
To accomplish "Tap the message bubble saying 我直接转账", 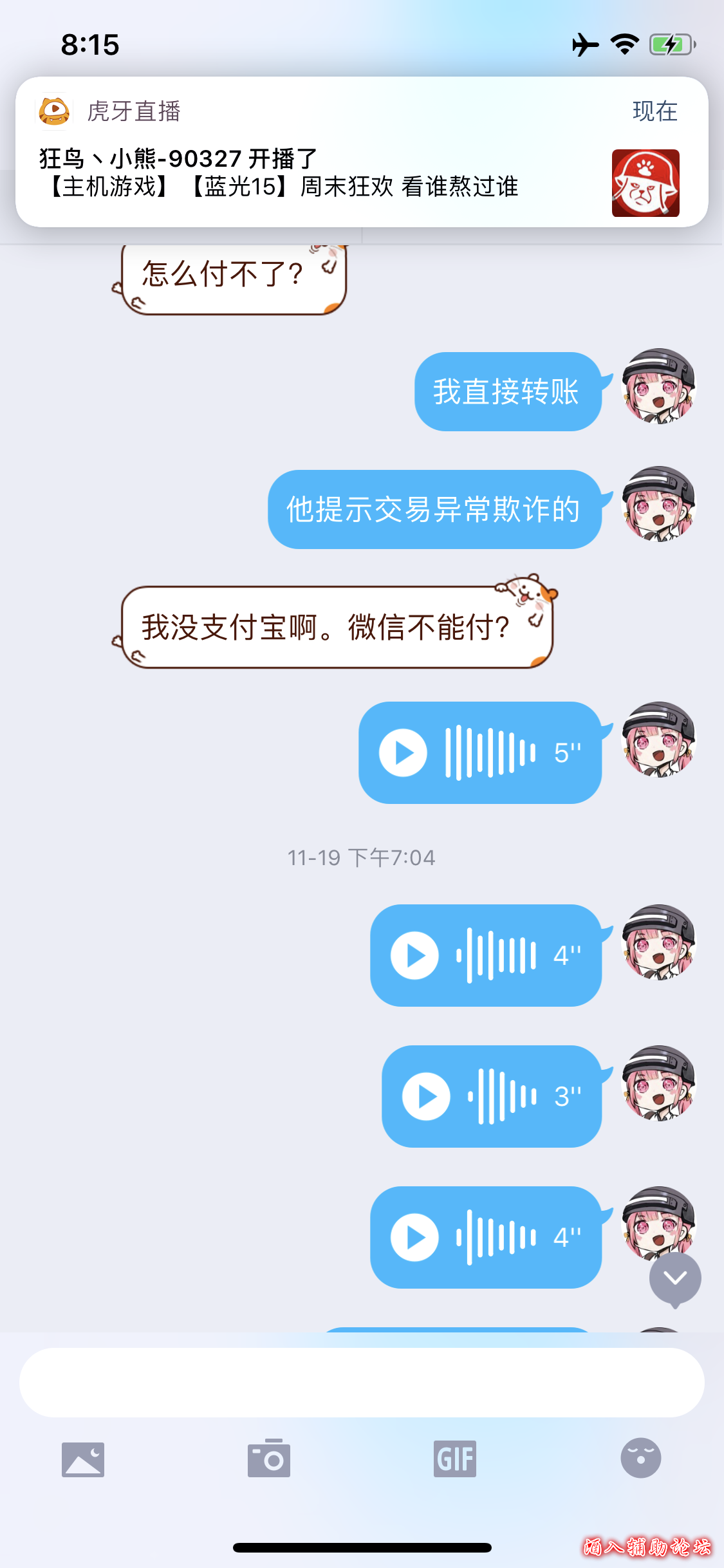I will coord(508,389).
